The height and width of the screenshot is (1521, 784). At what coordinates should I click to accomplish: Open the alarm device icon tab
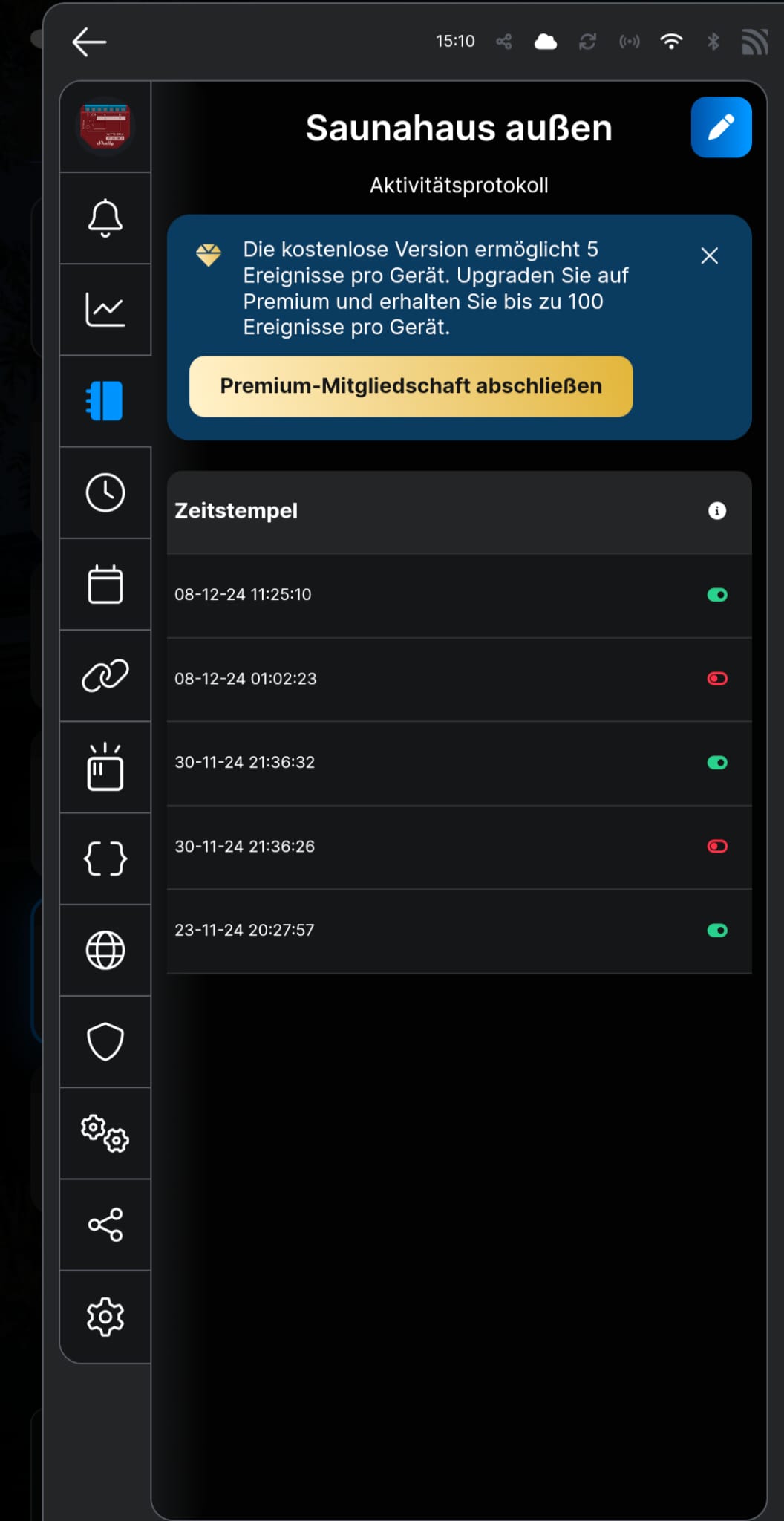(105, 767)
